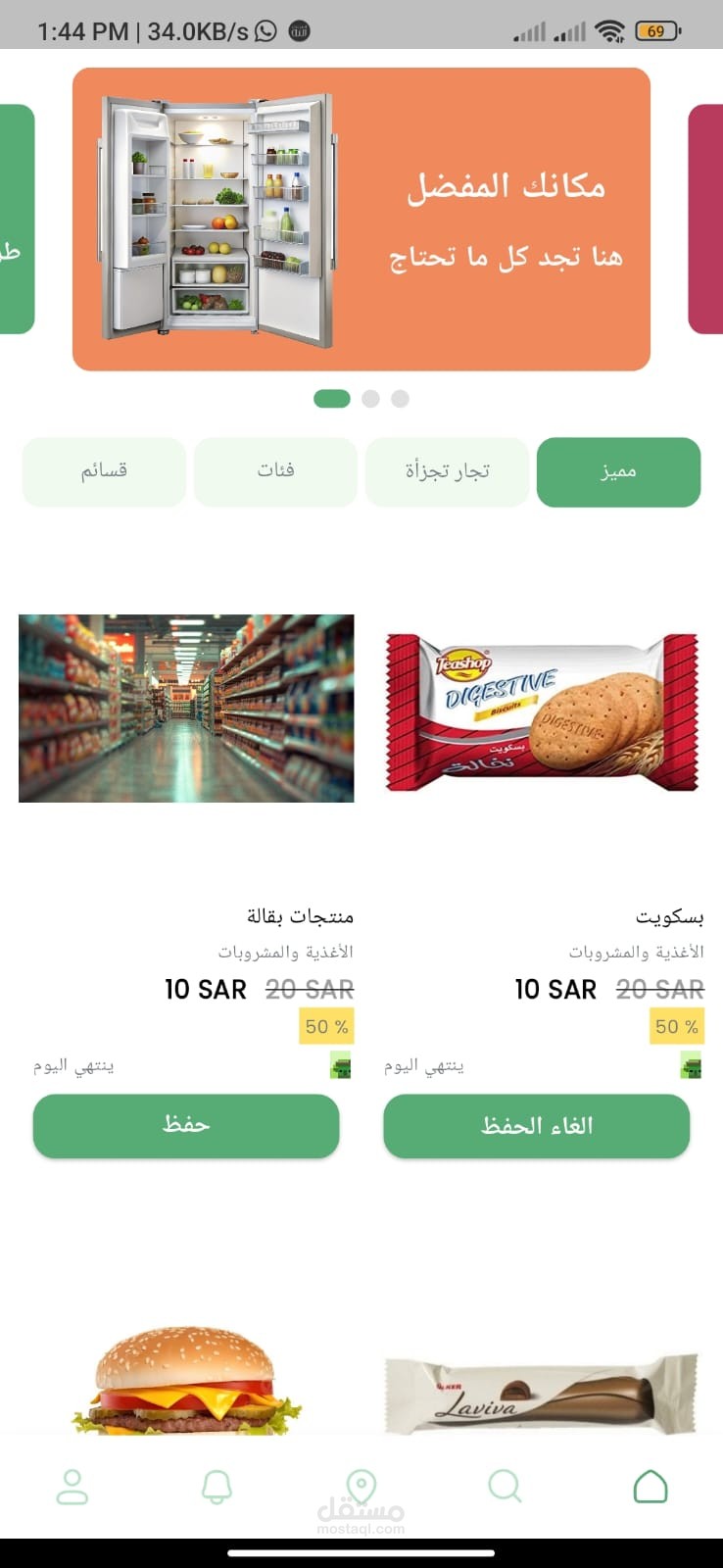
Task: Switch to the قسائم chip
Action: coord(104,471)
